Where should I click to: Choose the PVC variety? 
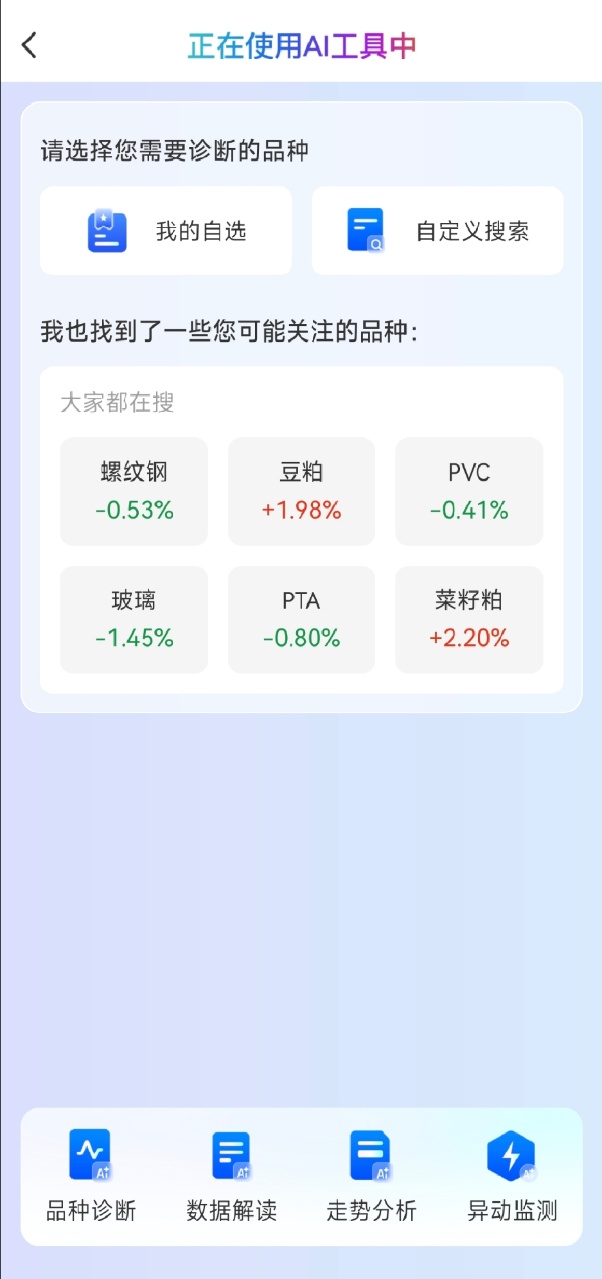[469, 491]
